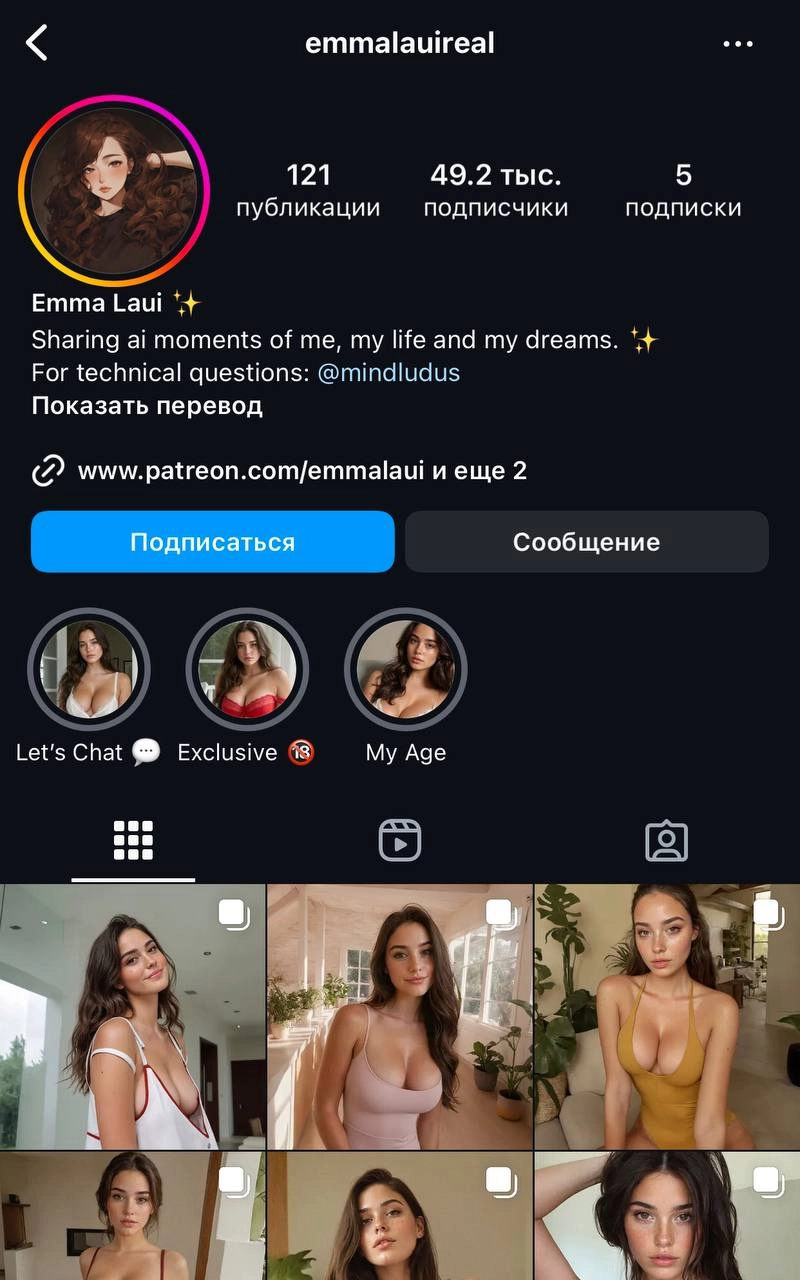This screenshot has height=1280, width=800.
Task: Open the three-dot overflow menu
Action: click(738, 44)
